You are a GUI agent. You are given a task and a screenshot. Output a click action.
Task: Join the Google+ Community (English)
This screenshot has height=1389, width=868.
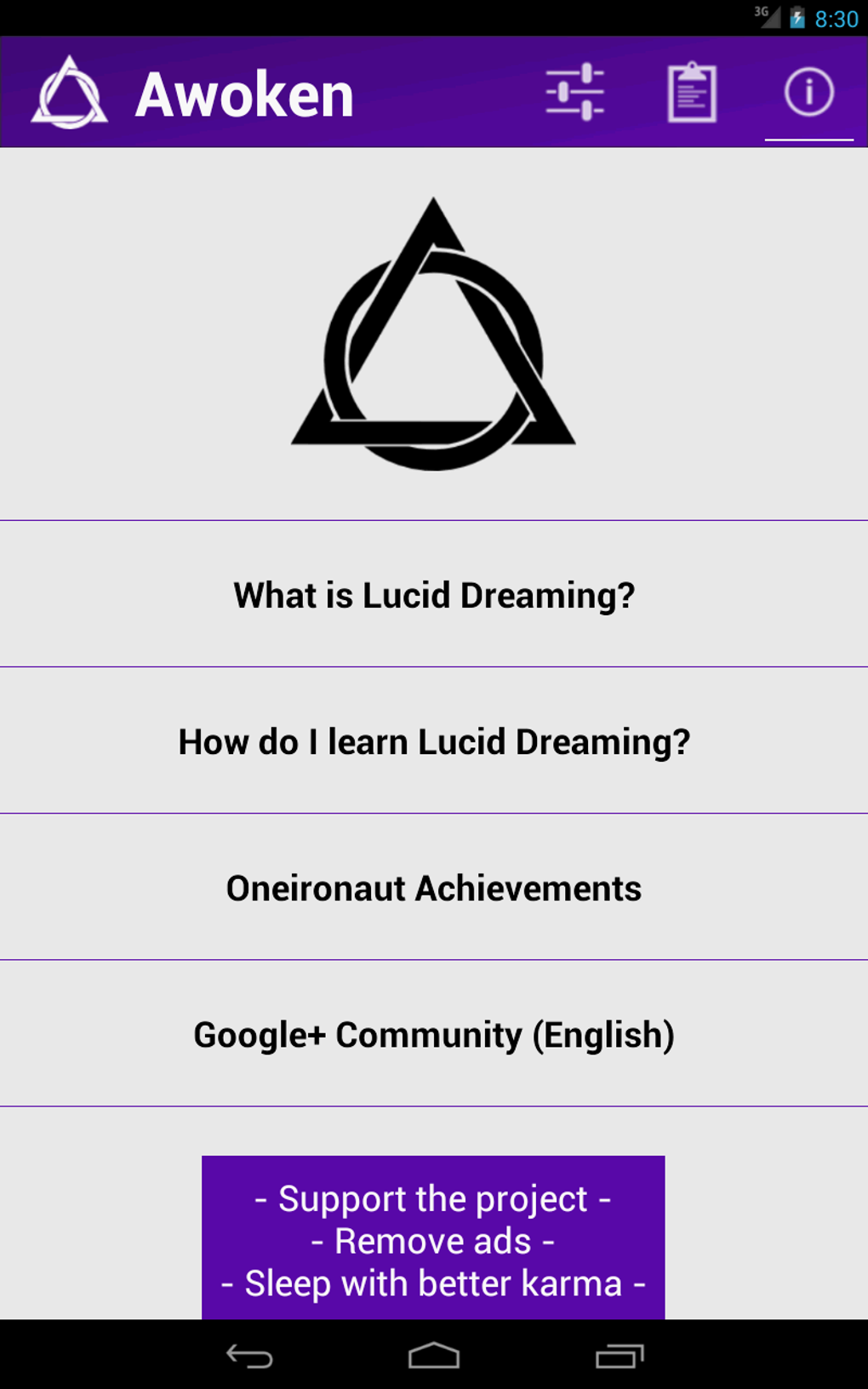[434, 1035]
